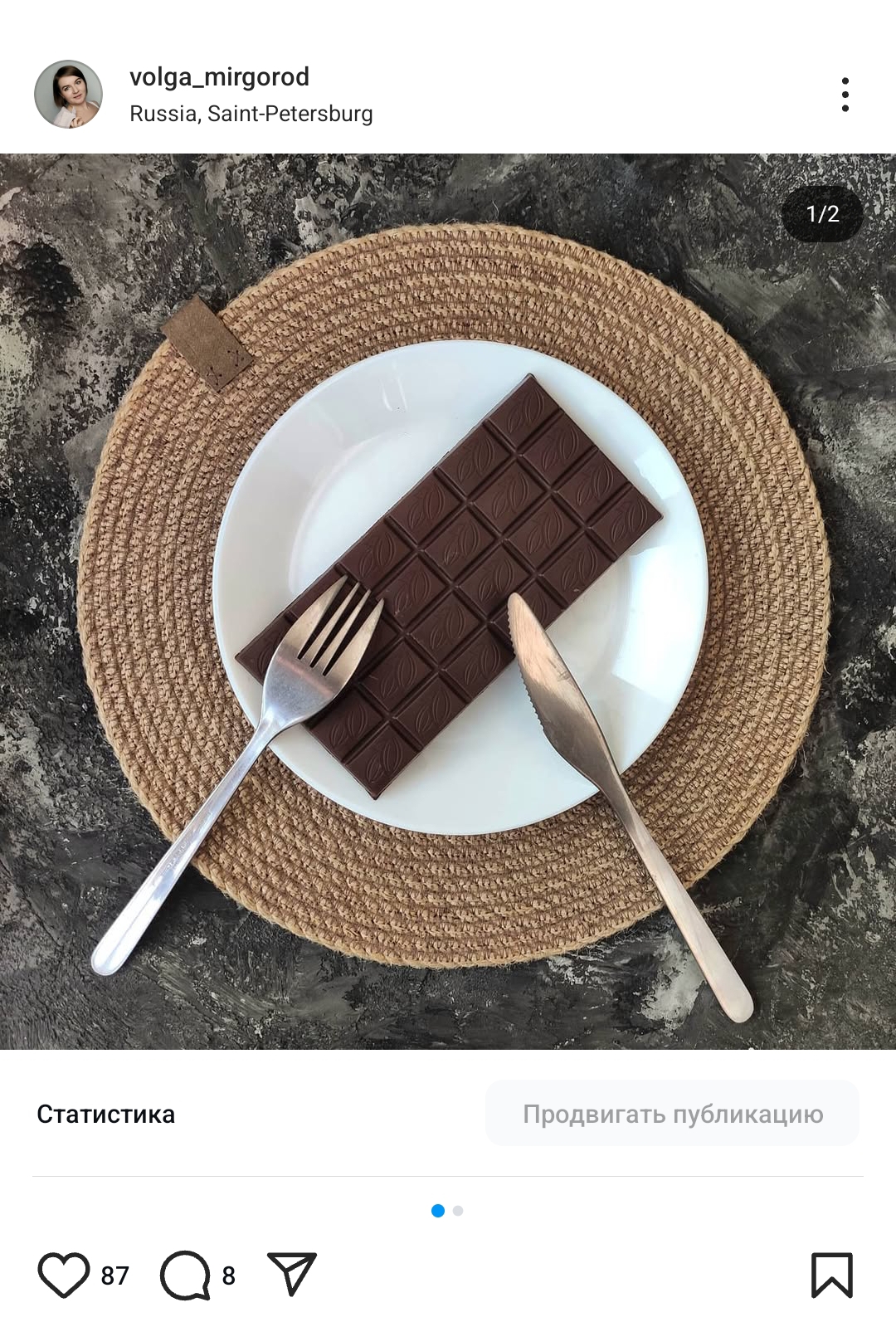Open the comments on this post

point(185,1274)
